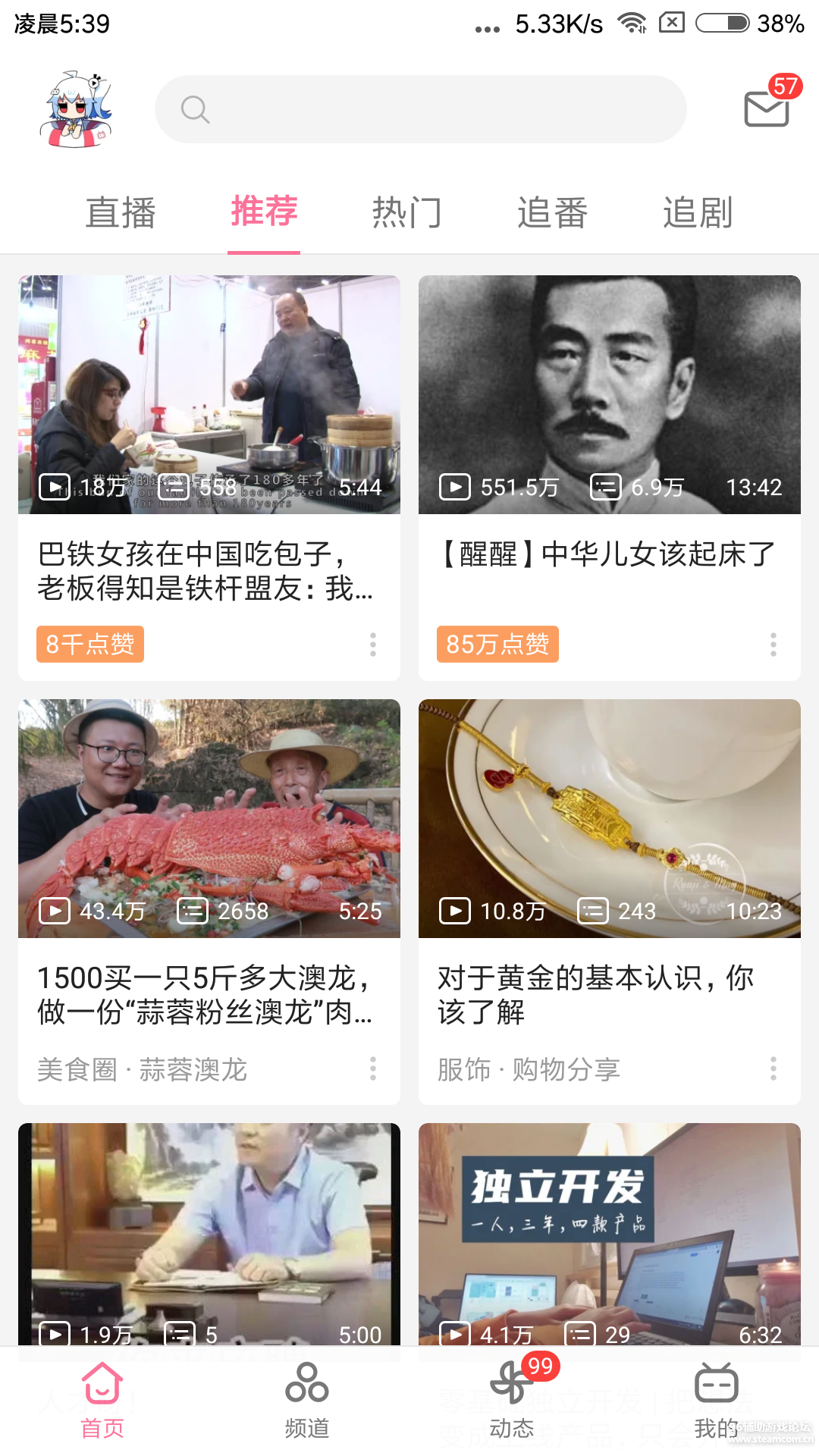Select the search magnifier icon
This screenshot has height=1456, width=819.
coord(195,108)
